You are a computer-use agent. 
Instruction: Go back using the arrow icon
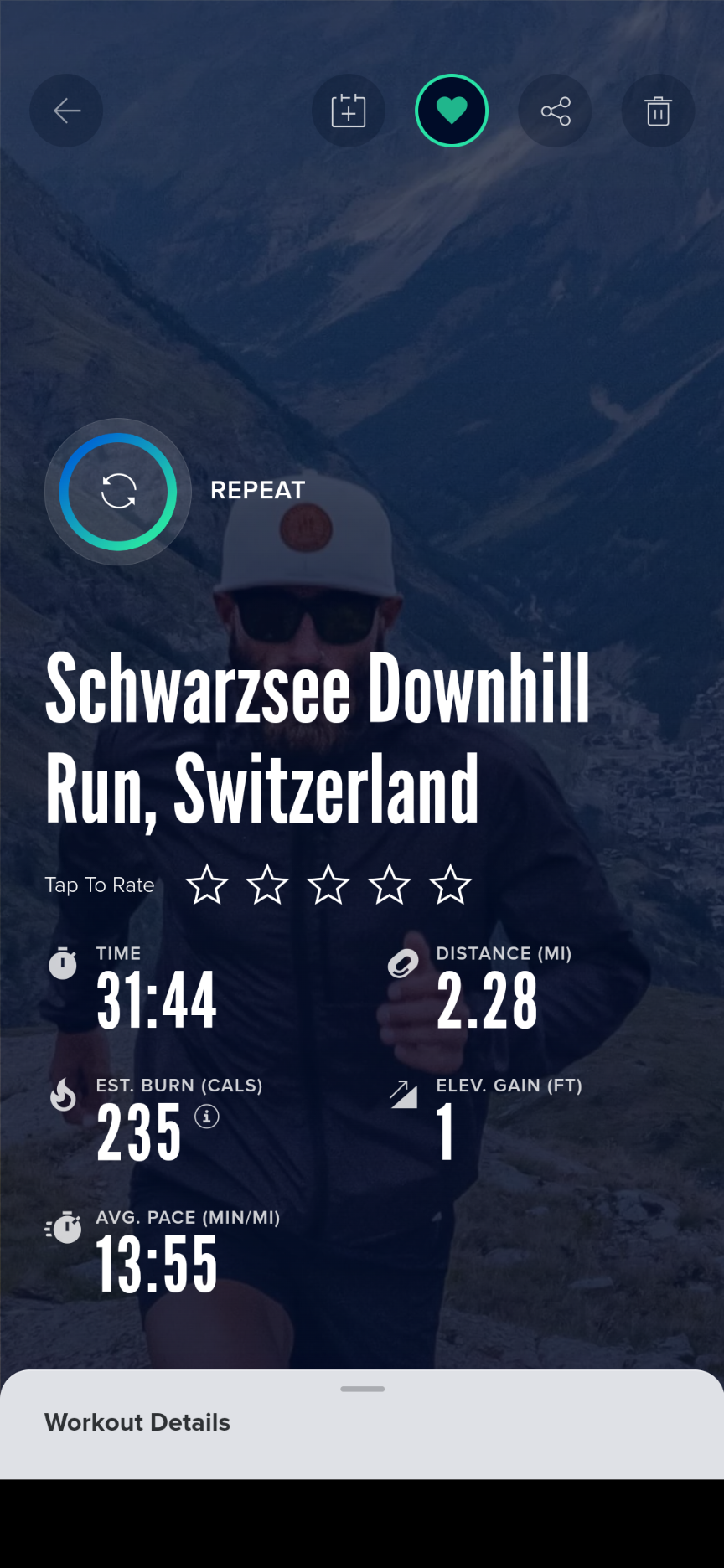pos(67,111)
